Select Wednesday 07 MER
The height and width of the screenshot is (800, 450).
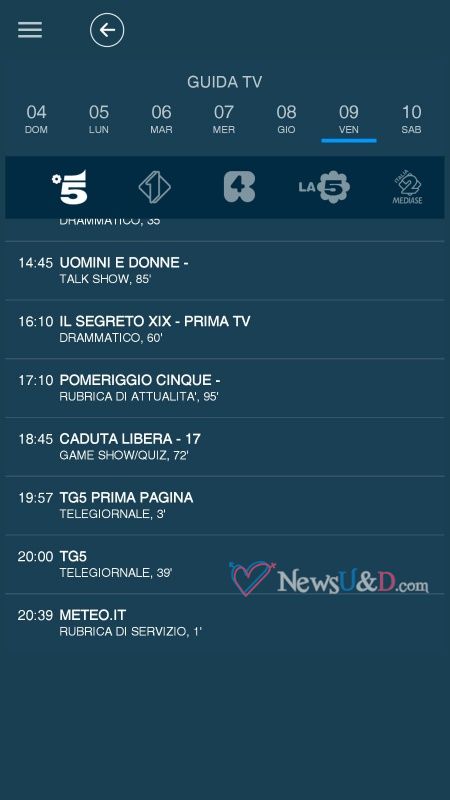coord(223,119)
